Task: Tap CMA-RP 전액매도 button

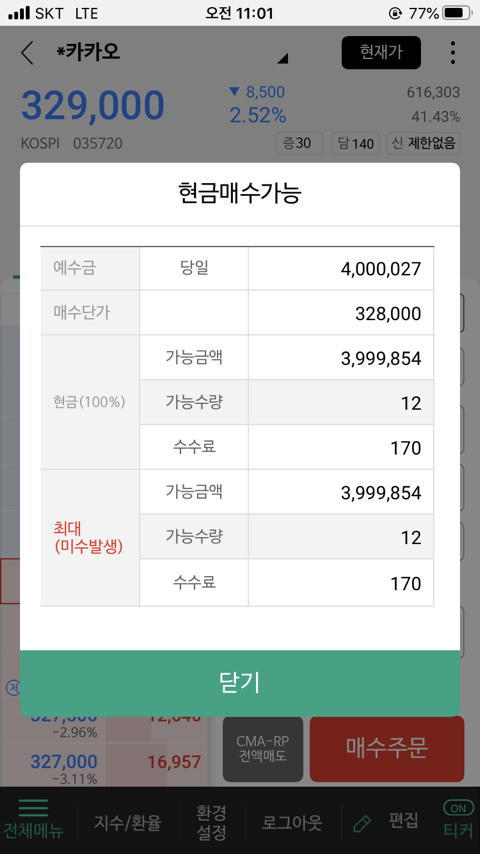Action: 263,748
